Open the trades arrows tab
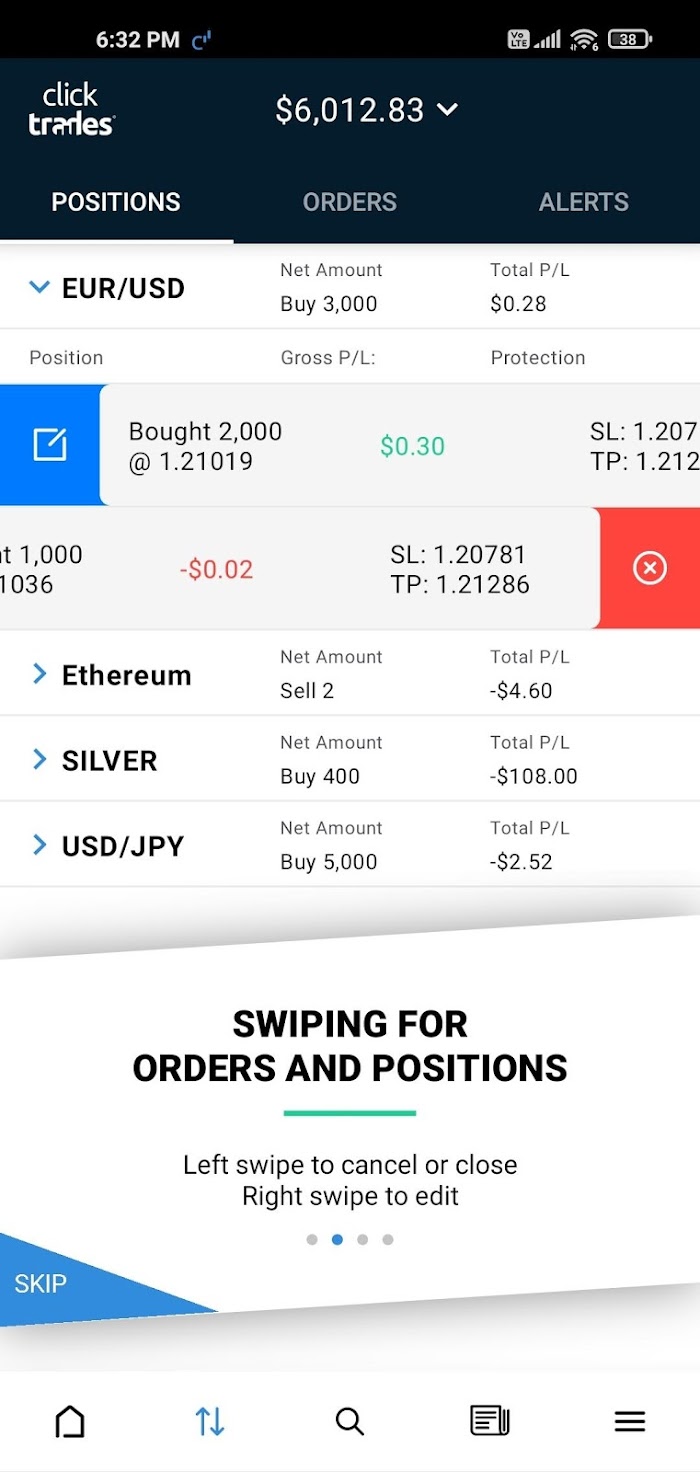 click(210, 1421)
